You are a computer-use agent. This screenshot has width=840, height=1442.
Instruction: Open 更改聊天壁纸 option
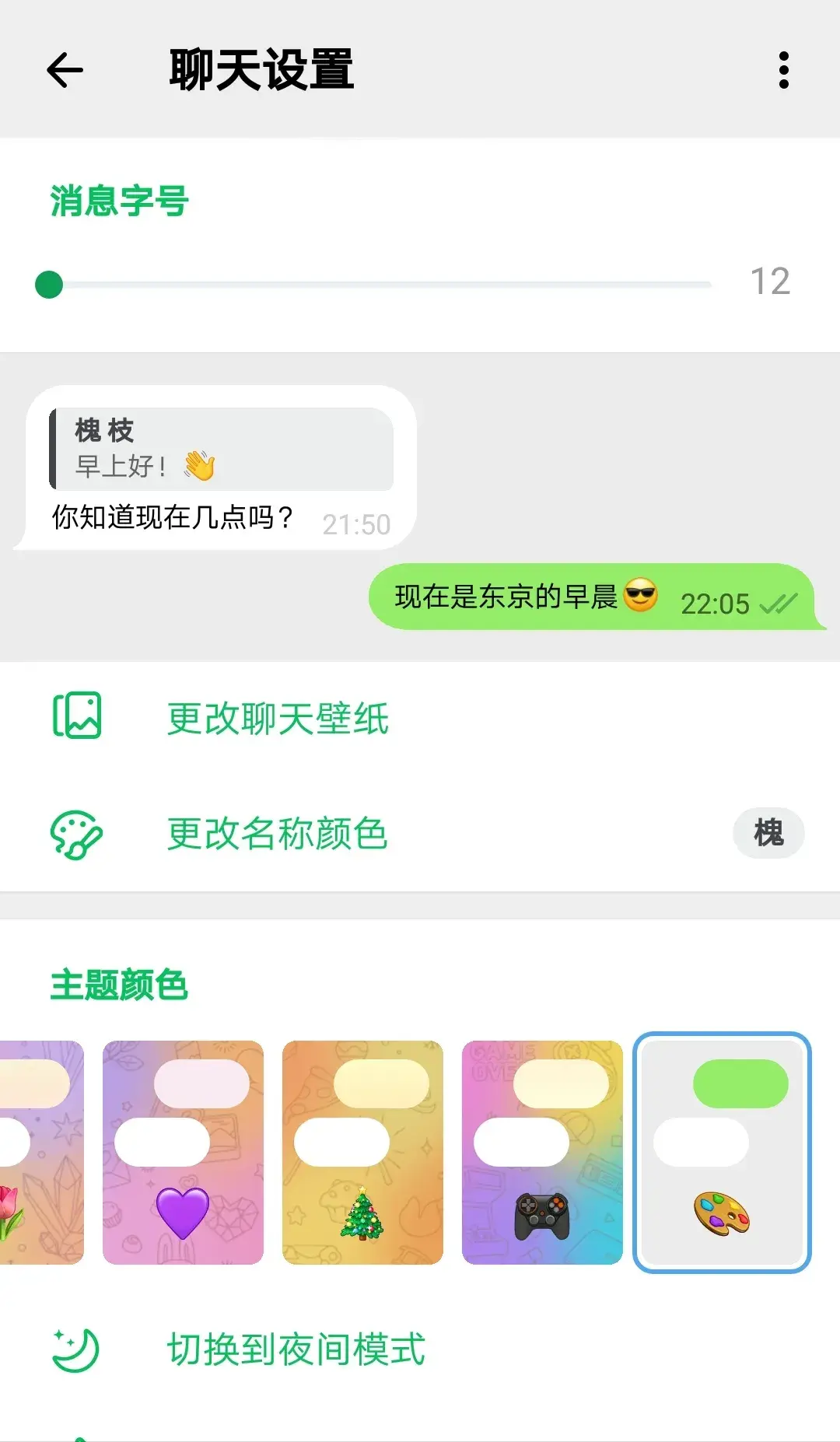pyautogui.click(x=278, y=718)
